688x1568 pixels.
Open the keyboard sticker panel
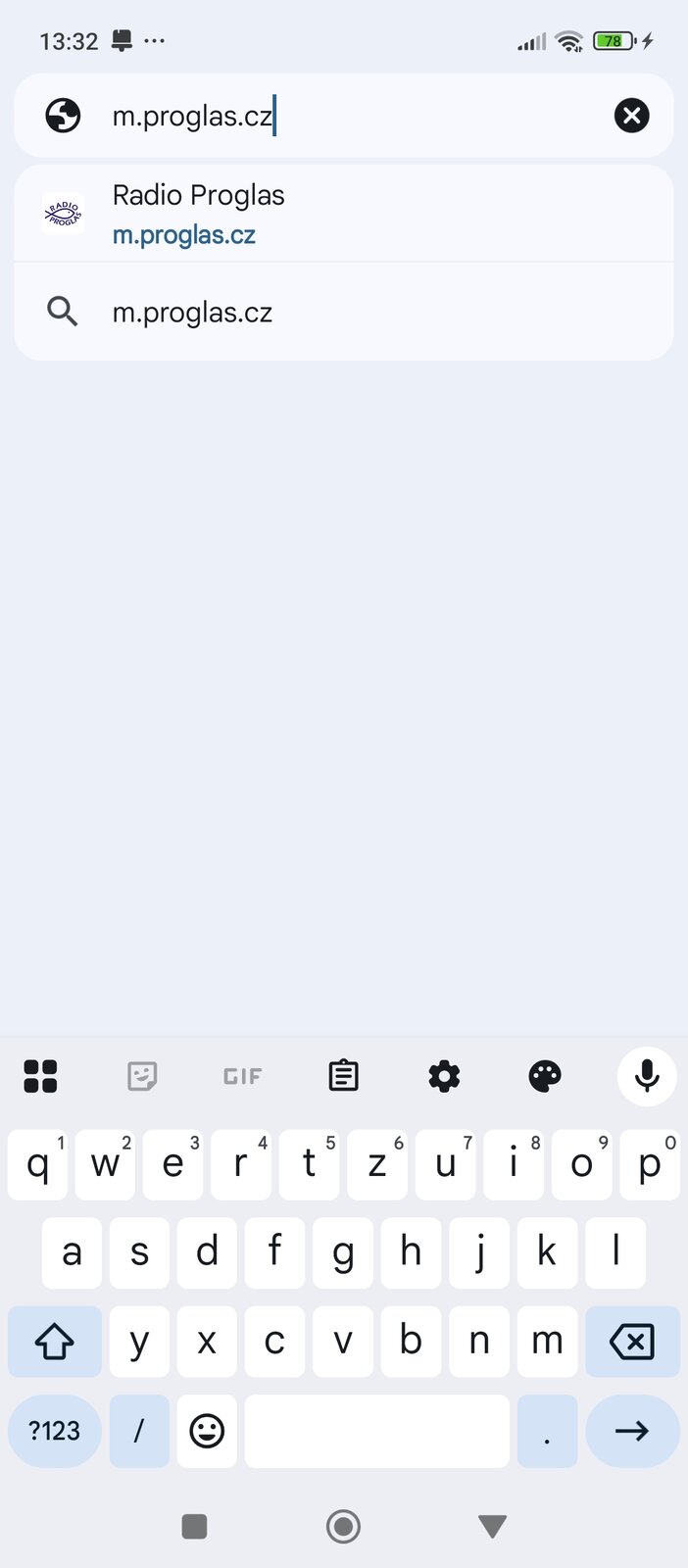click(x=142, y=1076)
